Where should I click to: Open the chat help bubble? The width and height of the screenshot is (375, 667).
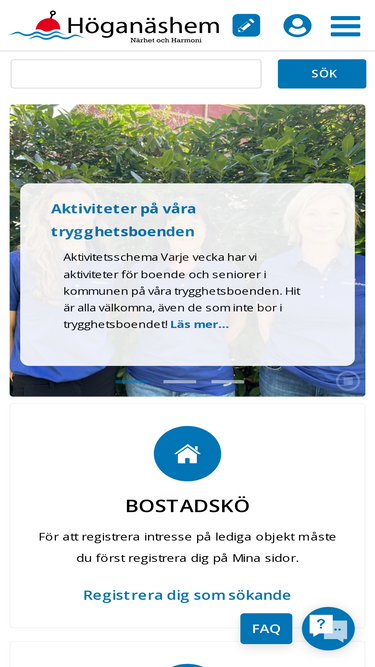click(328, 628)
